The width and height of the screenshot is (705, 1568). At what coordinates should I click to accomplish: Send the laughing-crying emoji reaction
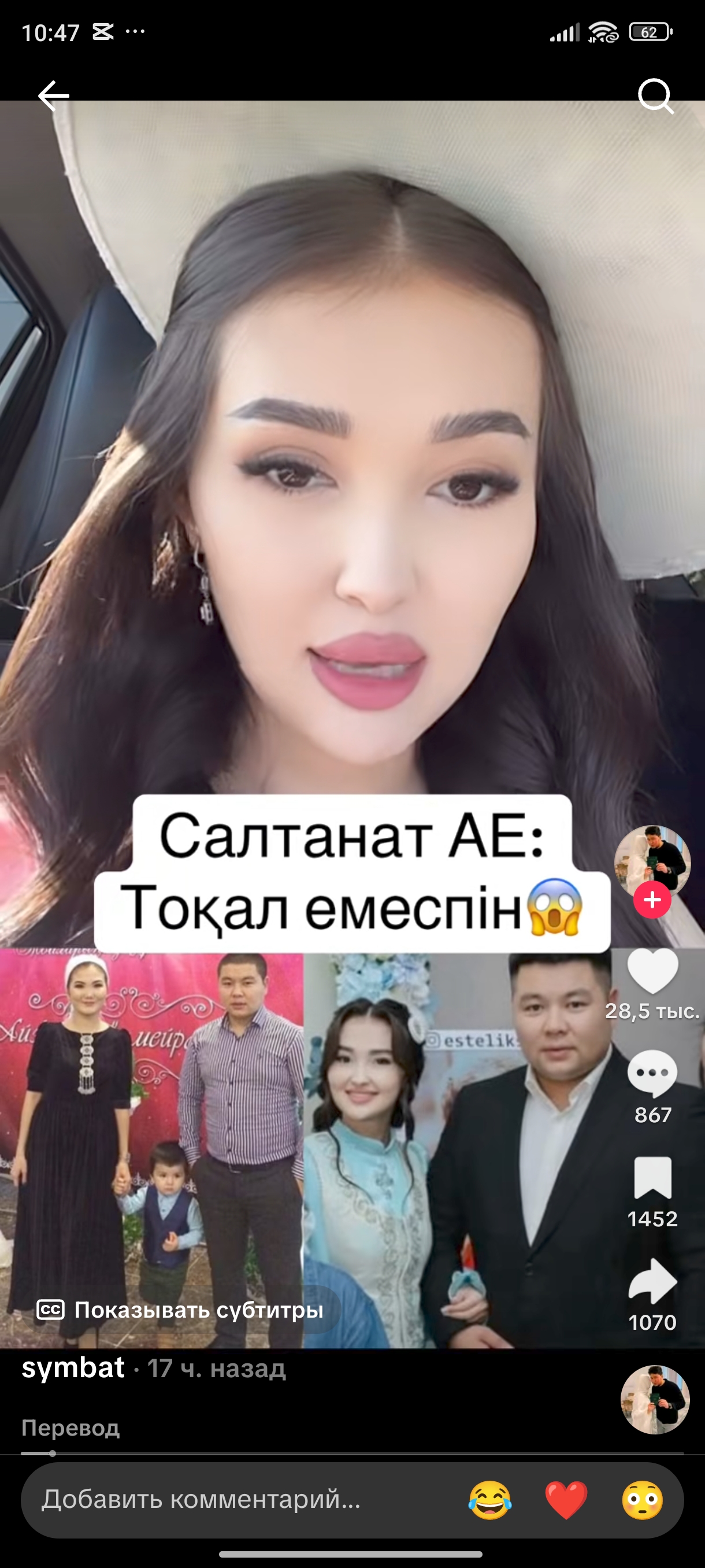point(489,1500)
